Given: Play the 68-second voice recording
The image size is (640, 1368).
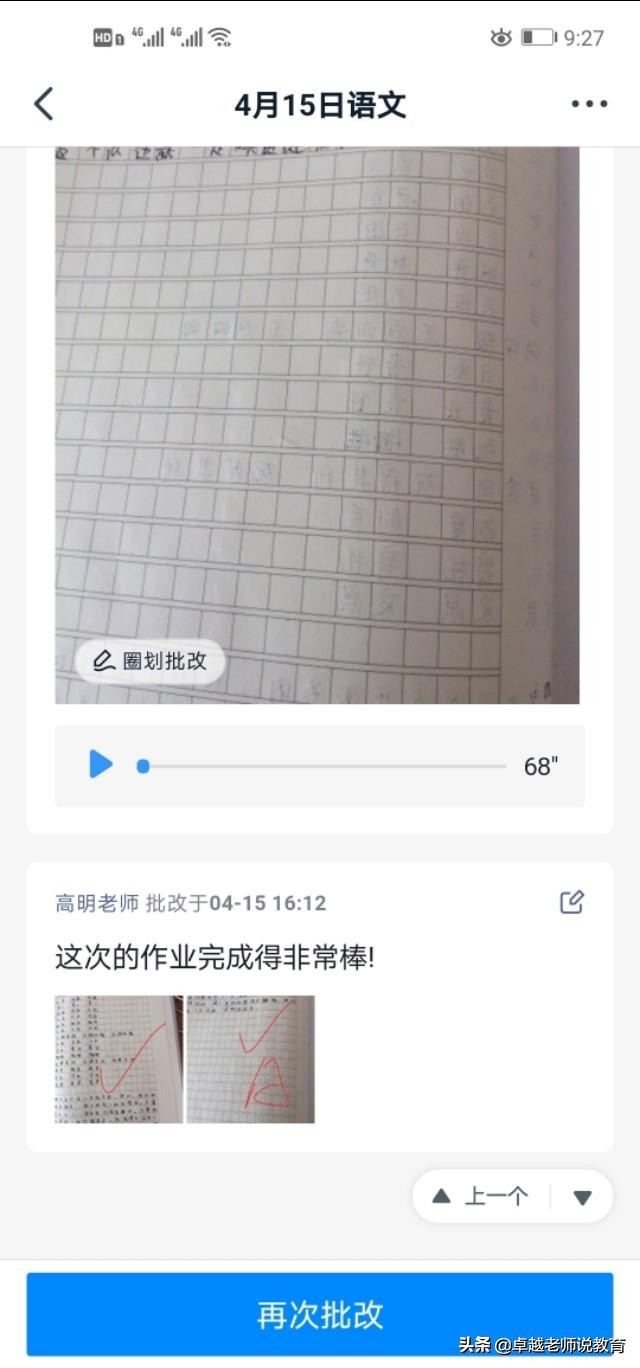Looking at the screenshot, I should (x=100, y=765).
